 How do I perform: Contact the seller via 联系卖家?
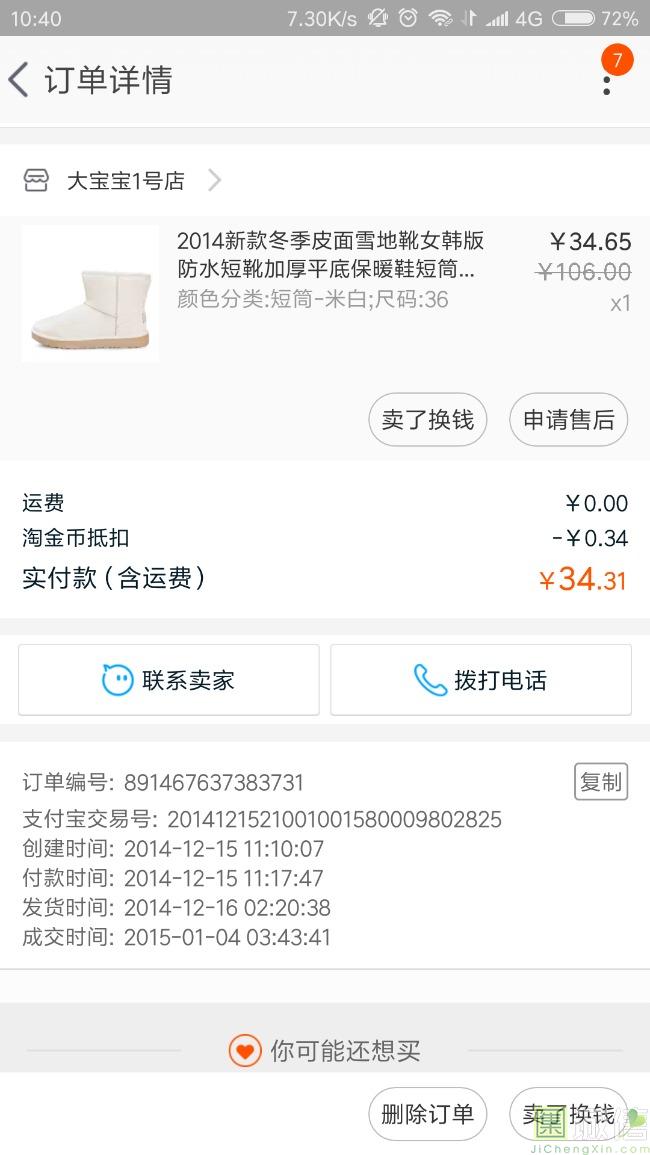[x=169, y=680]
